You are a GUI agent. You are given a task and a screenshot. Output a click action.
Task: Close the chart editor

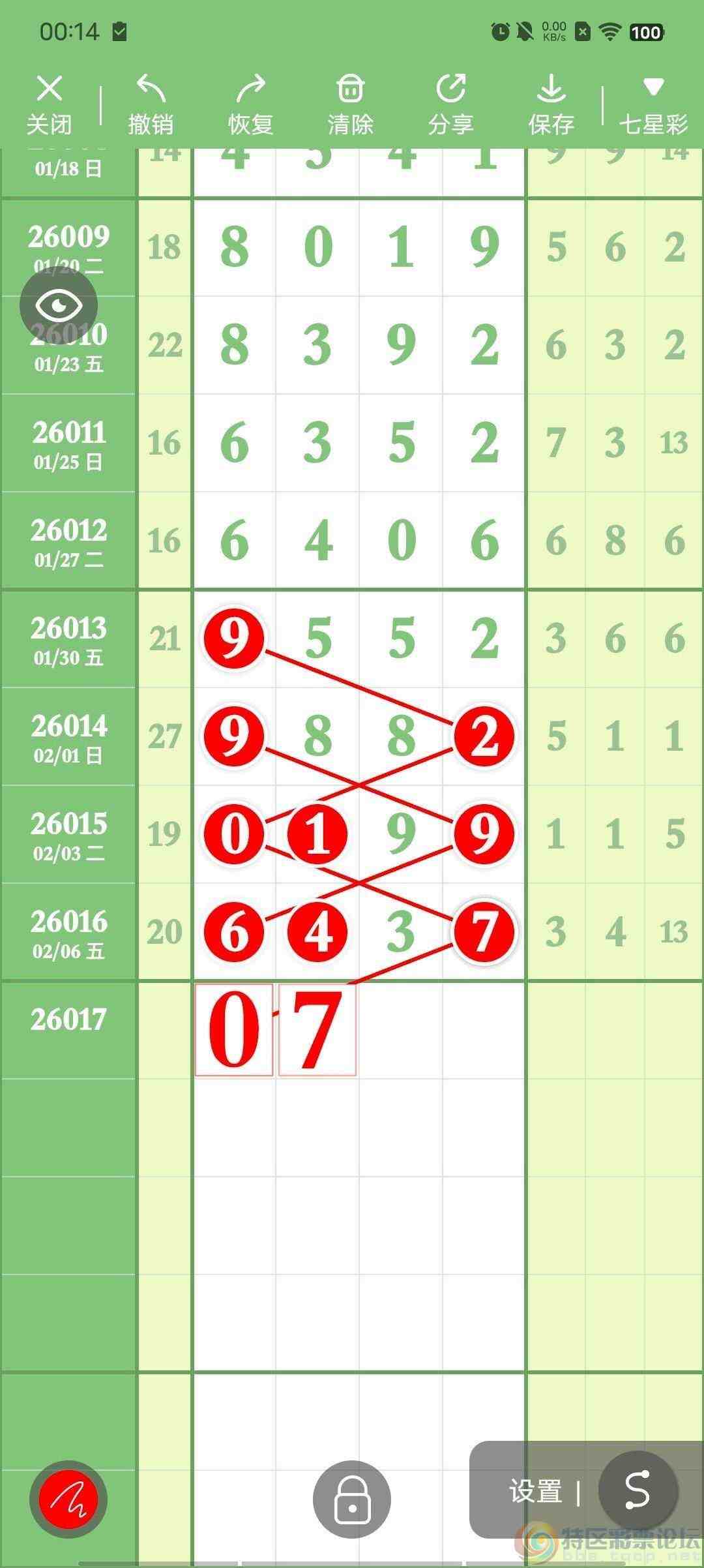tap(49, 104)
